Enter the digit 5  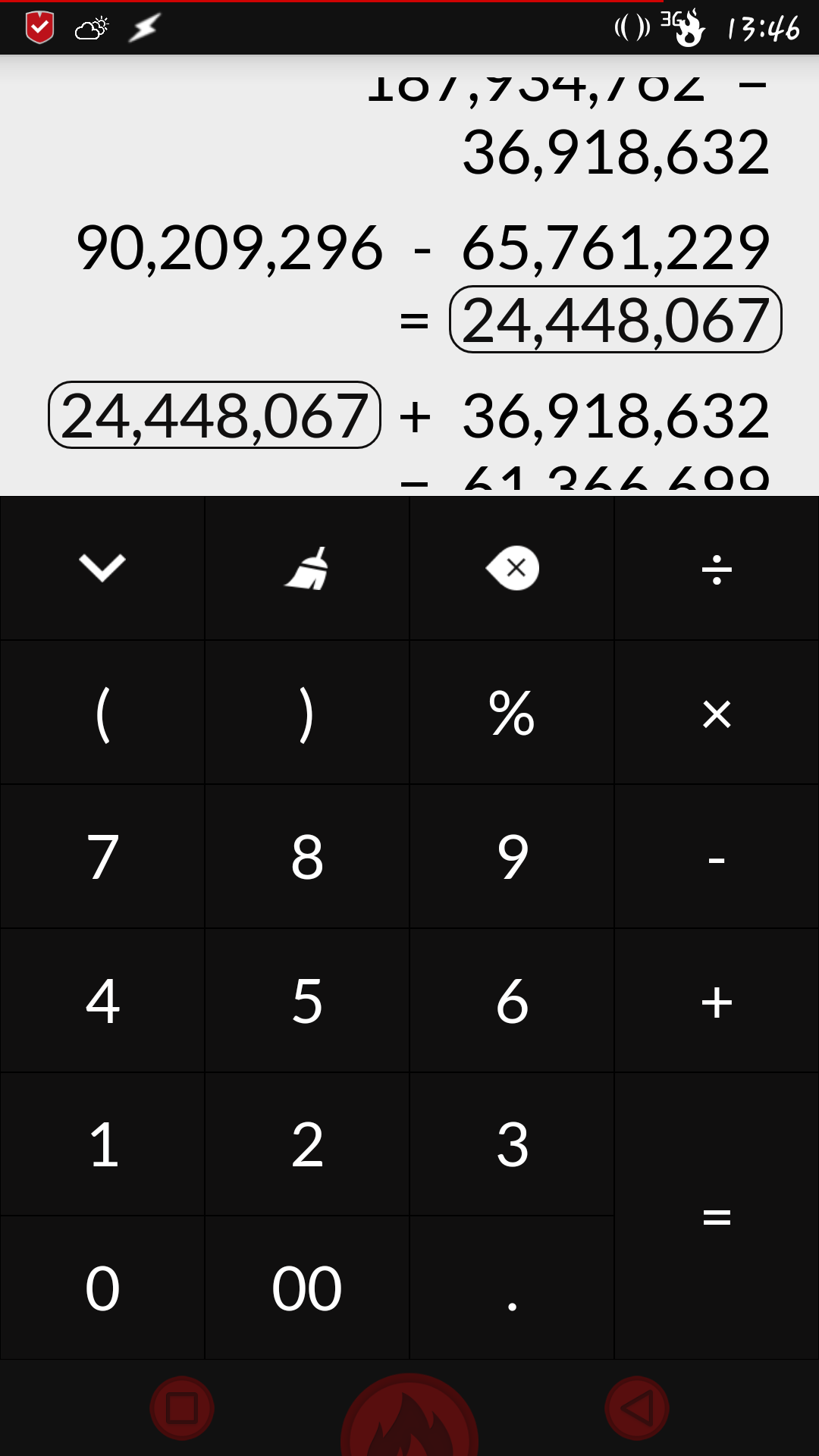(307, 1001)
